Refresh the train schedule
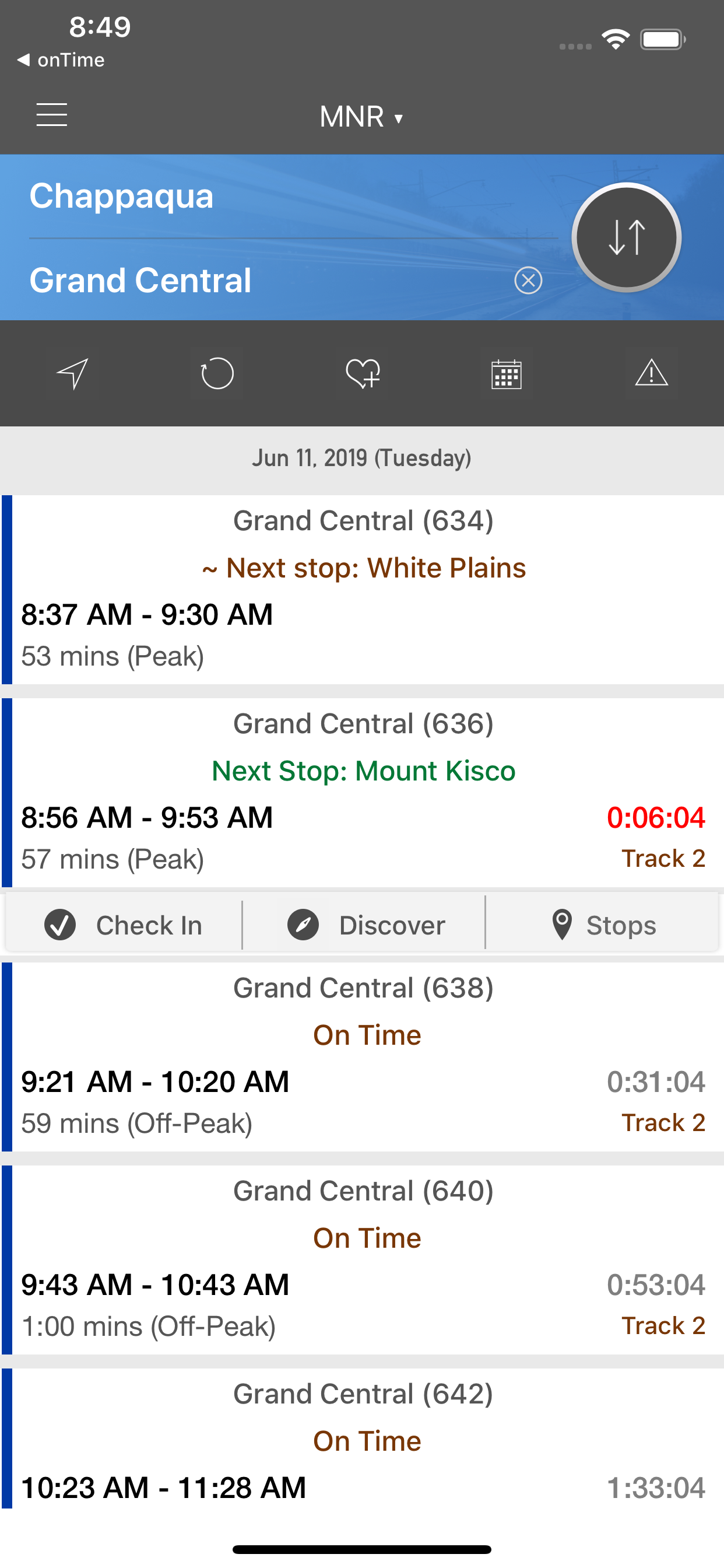724x1568 pixels. [x=217, y=373]
